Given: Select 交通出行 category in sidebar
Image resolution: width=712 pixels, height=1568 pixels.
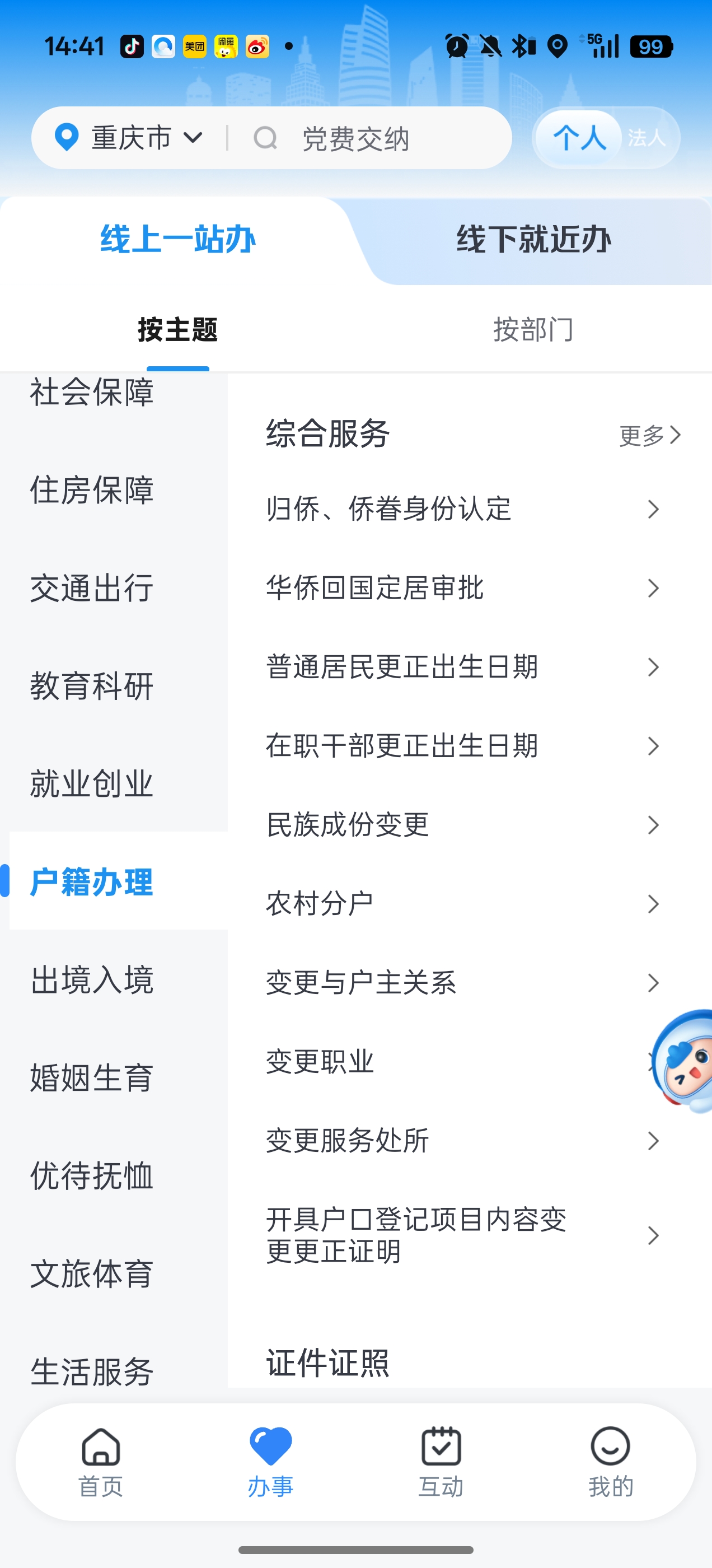Looking at the screenshot, I should pyautogui.click(x=92, y=589).
